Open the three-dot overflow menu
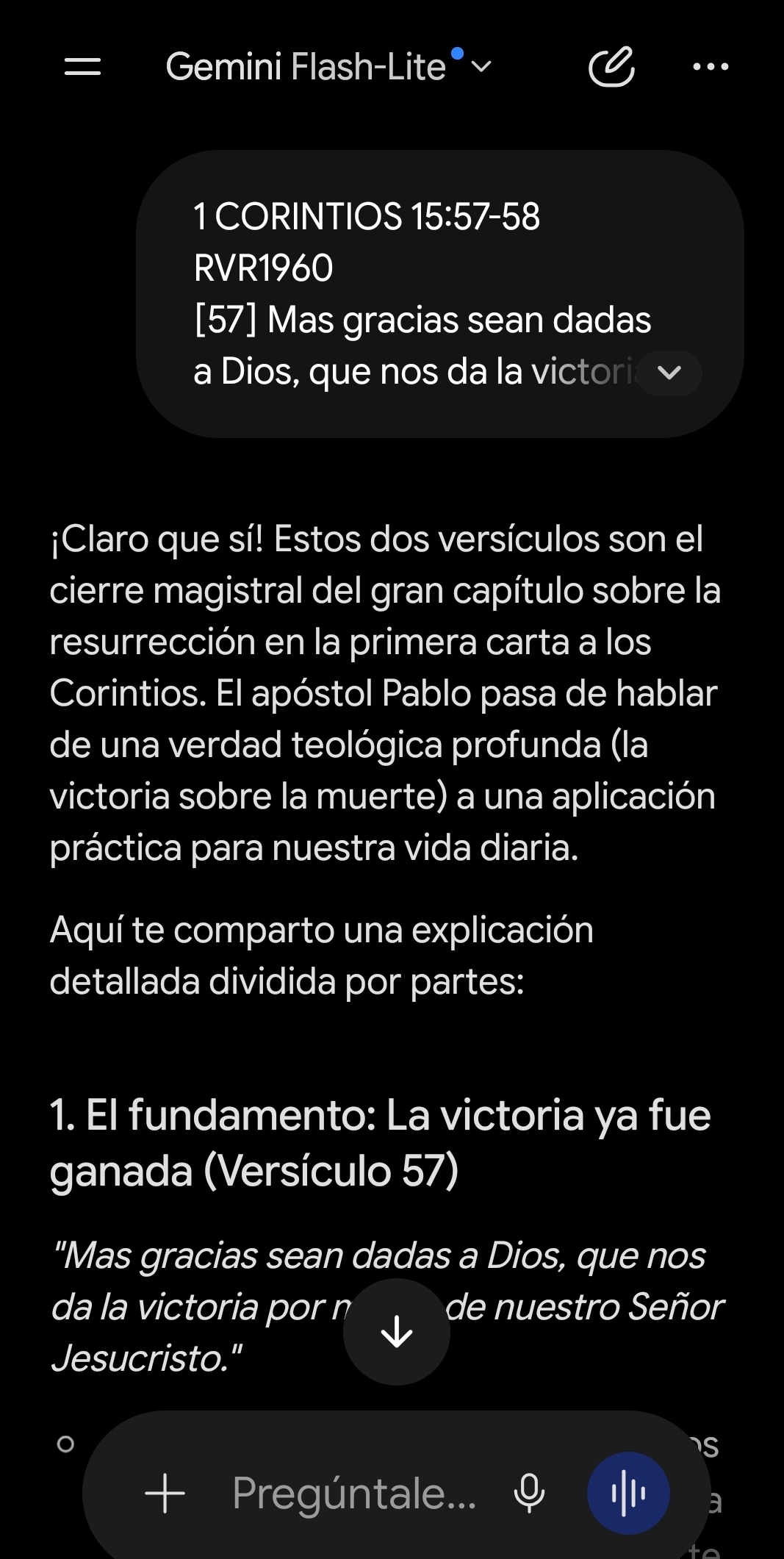This screenshot has width=784, height=1559. (711, 67)
